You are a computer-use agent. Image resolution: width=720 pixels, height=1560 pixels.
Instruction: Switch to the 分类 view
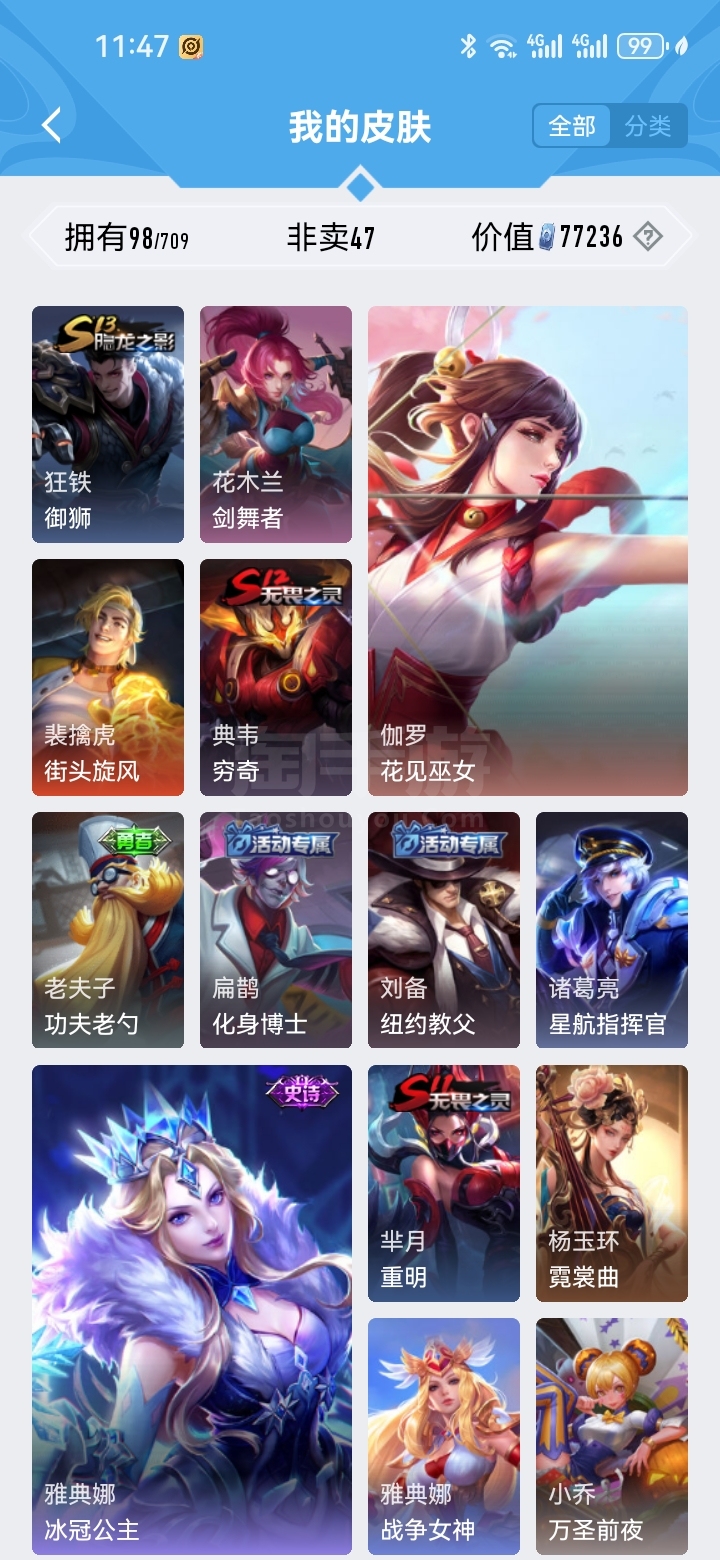648,126
